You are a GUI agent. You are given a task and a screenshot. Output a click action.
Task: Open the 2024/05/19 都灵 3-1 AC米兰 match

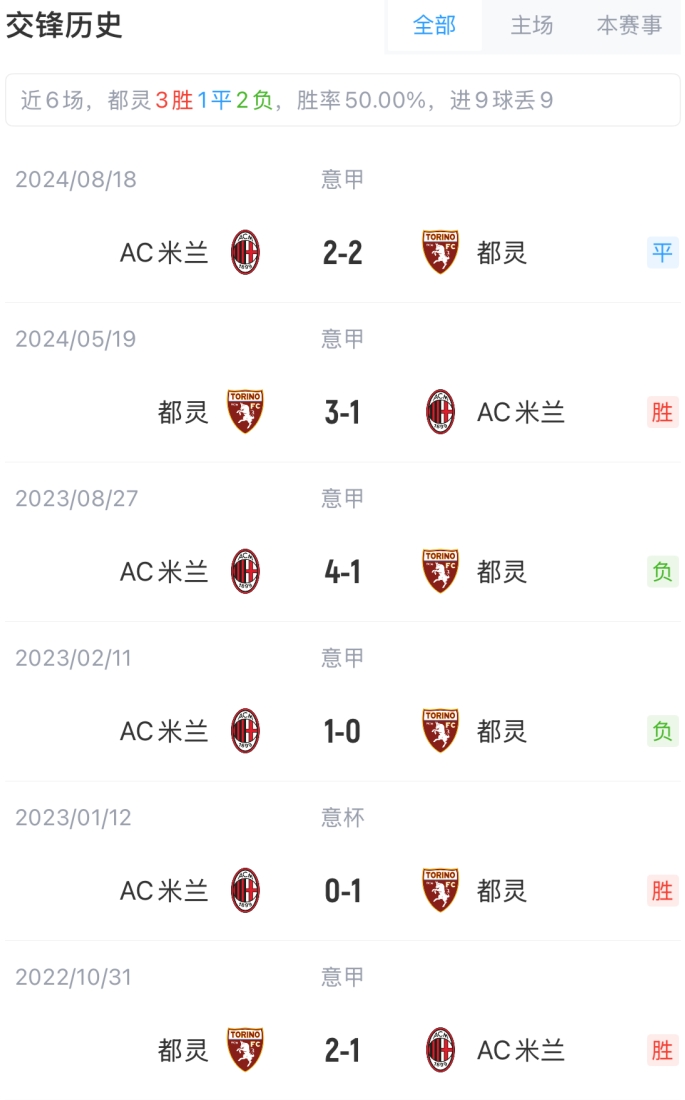342,412
